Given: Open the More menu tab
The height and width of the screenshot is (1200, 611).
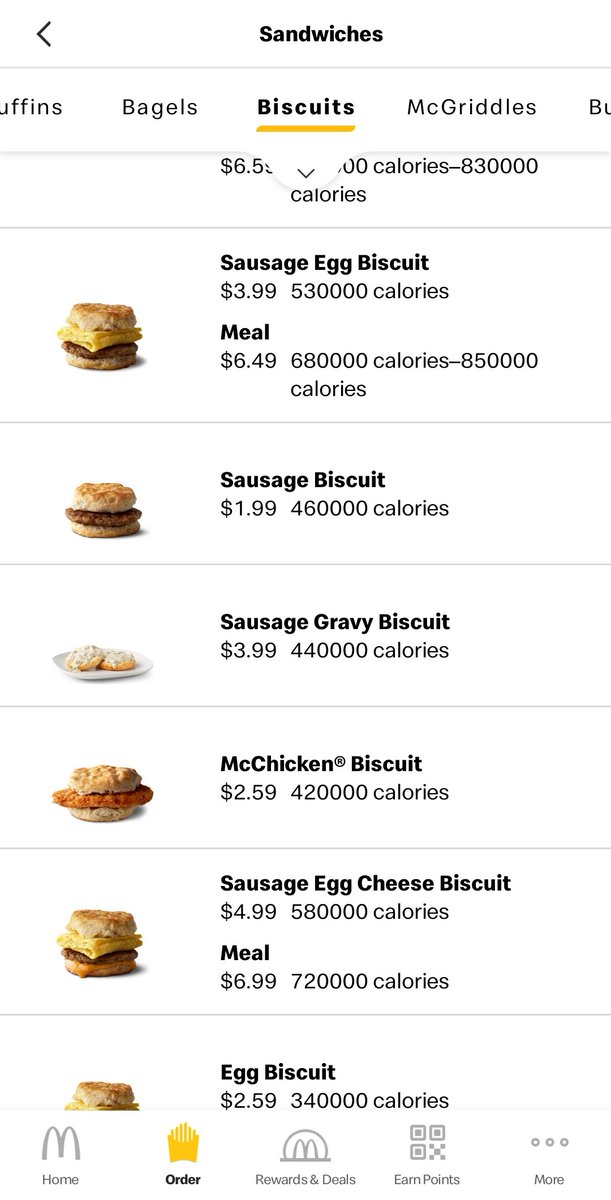Looking at the screenshot, I should (x=549, y=1155).
